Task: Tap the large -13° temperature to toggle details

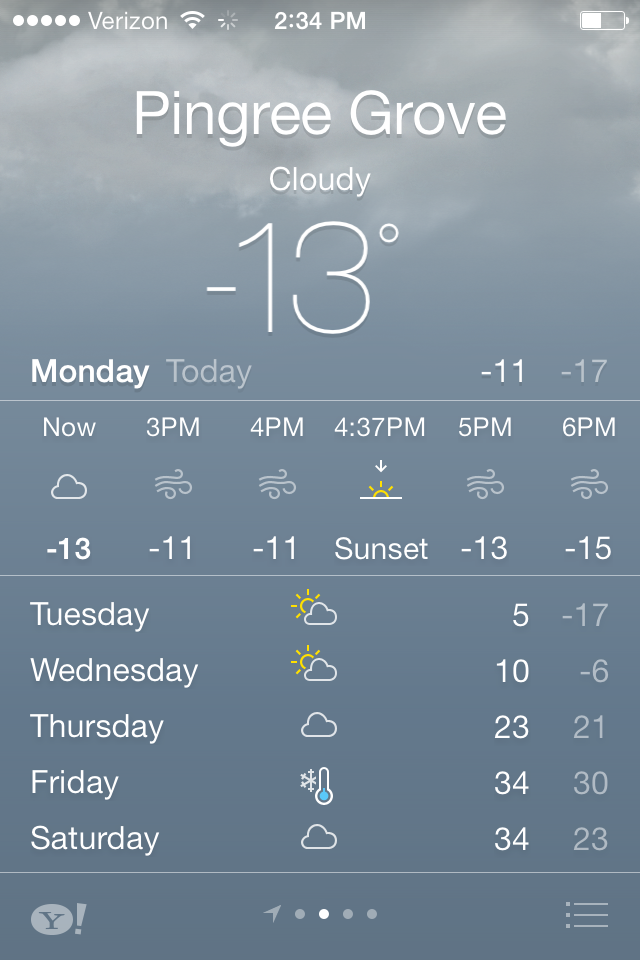Action: point(305,278)
